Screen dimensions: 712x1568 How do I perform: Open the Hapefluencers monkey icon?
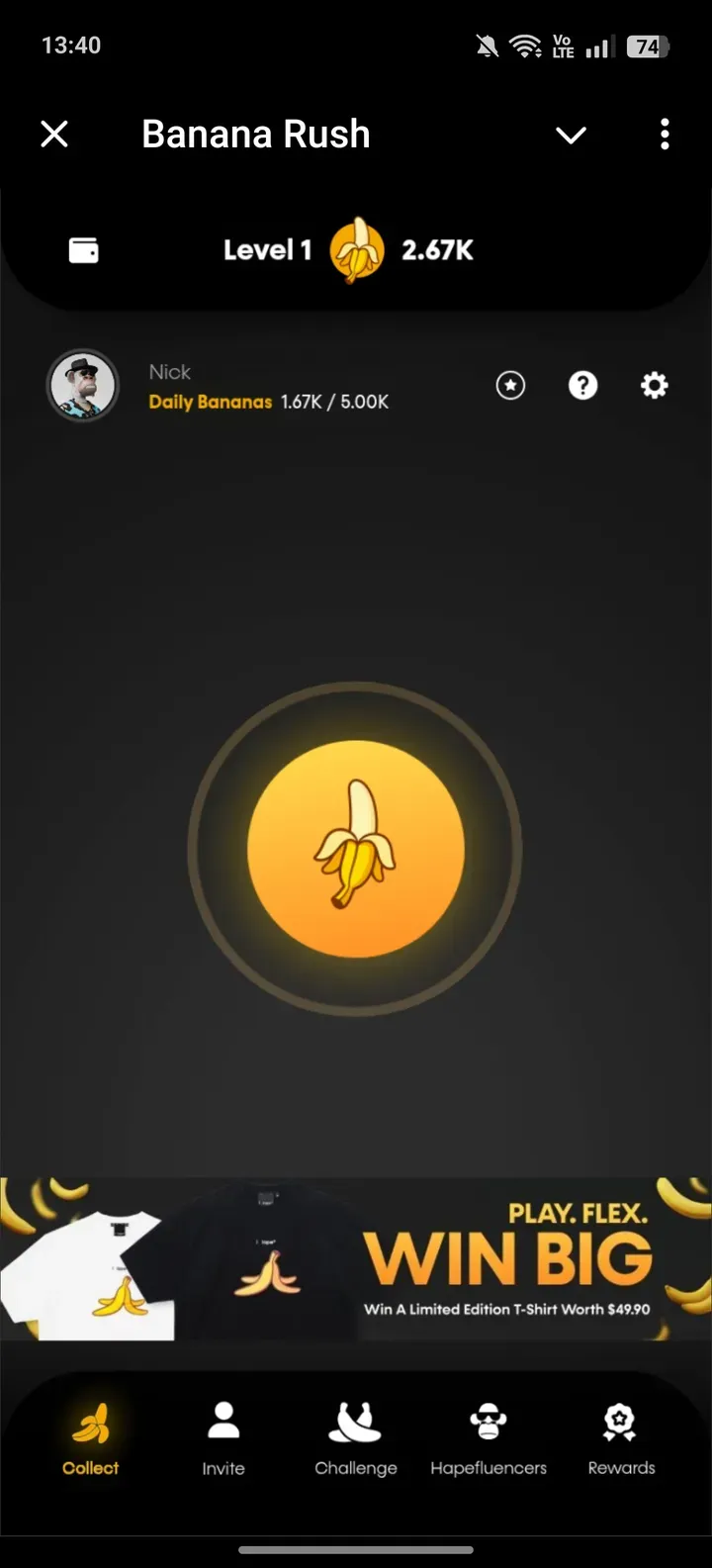click(489, 1422)
